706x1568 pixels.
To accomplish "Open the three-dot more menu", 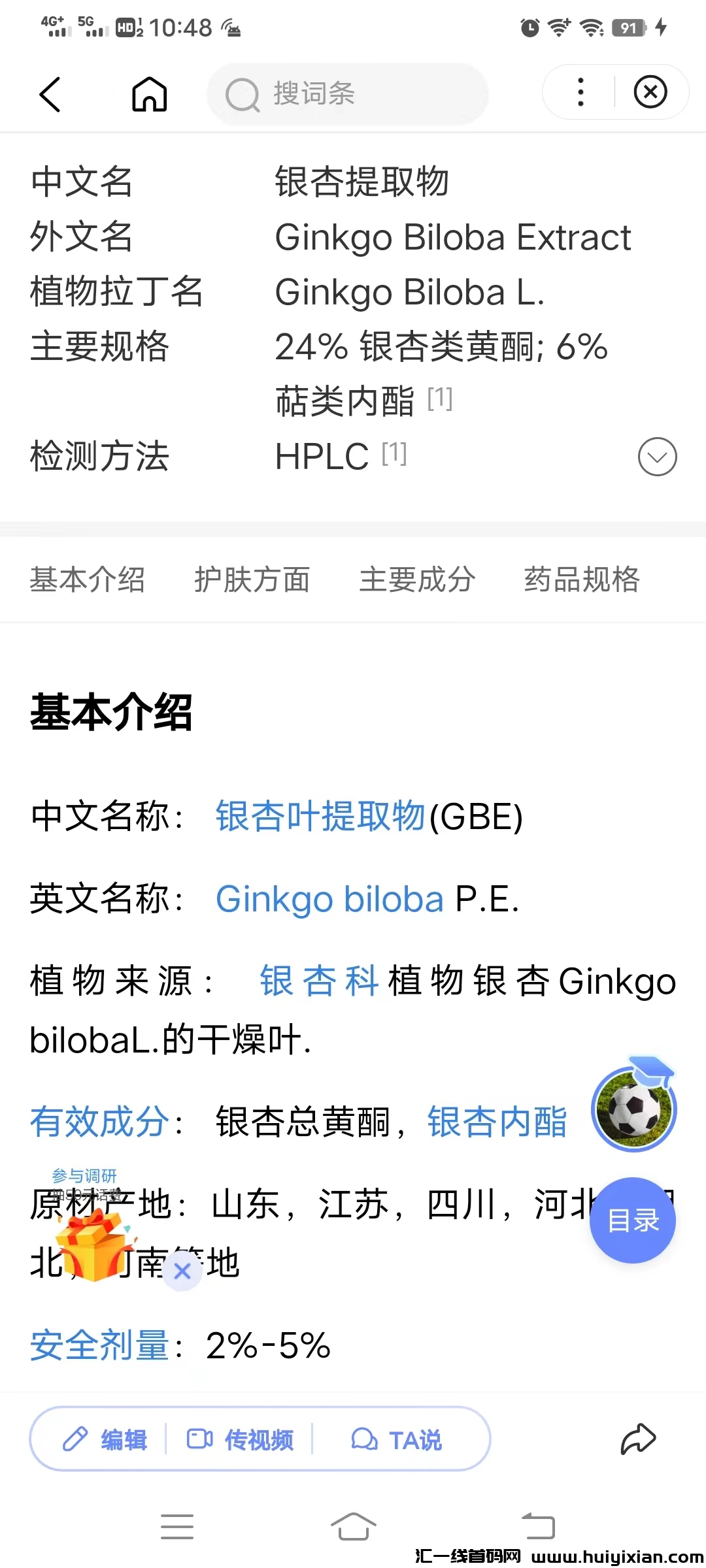I will [580, 92].
